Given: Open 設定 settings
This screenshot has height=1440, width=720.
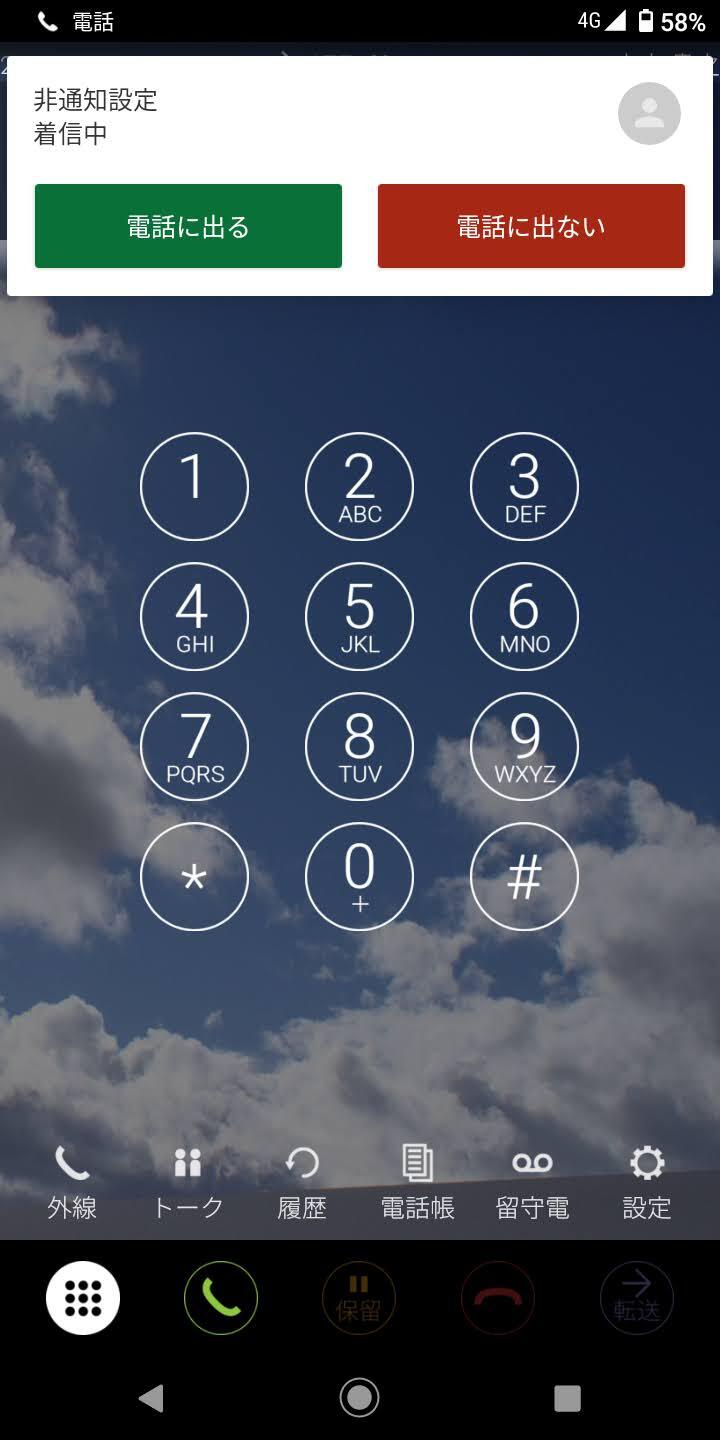Looking at the screenshot, I should click(x=647, y=1184).
